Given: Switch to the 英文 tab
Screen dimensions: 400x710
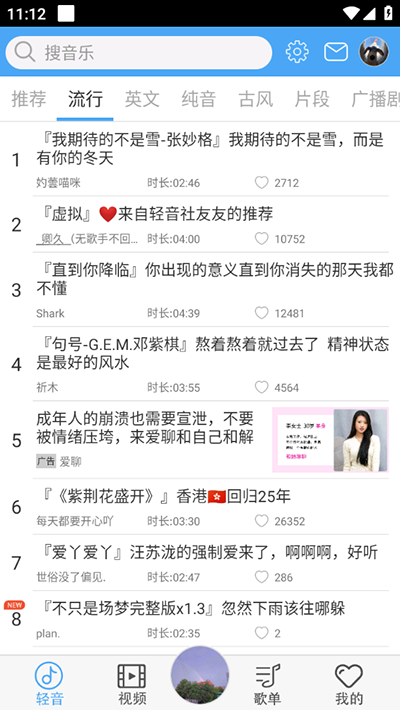Looking at the screenshot, I should tap(142, 99).
